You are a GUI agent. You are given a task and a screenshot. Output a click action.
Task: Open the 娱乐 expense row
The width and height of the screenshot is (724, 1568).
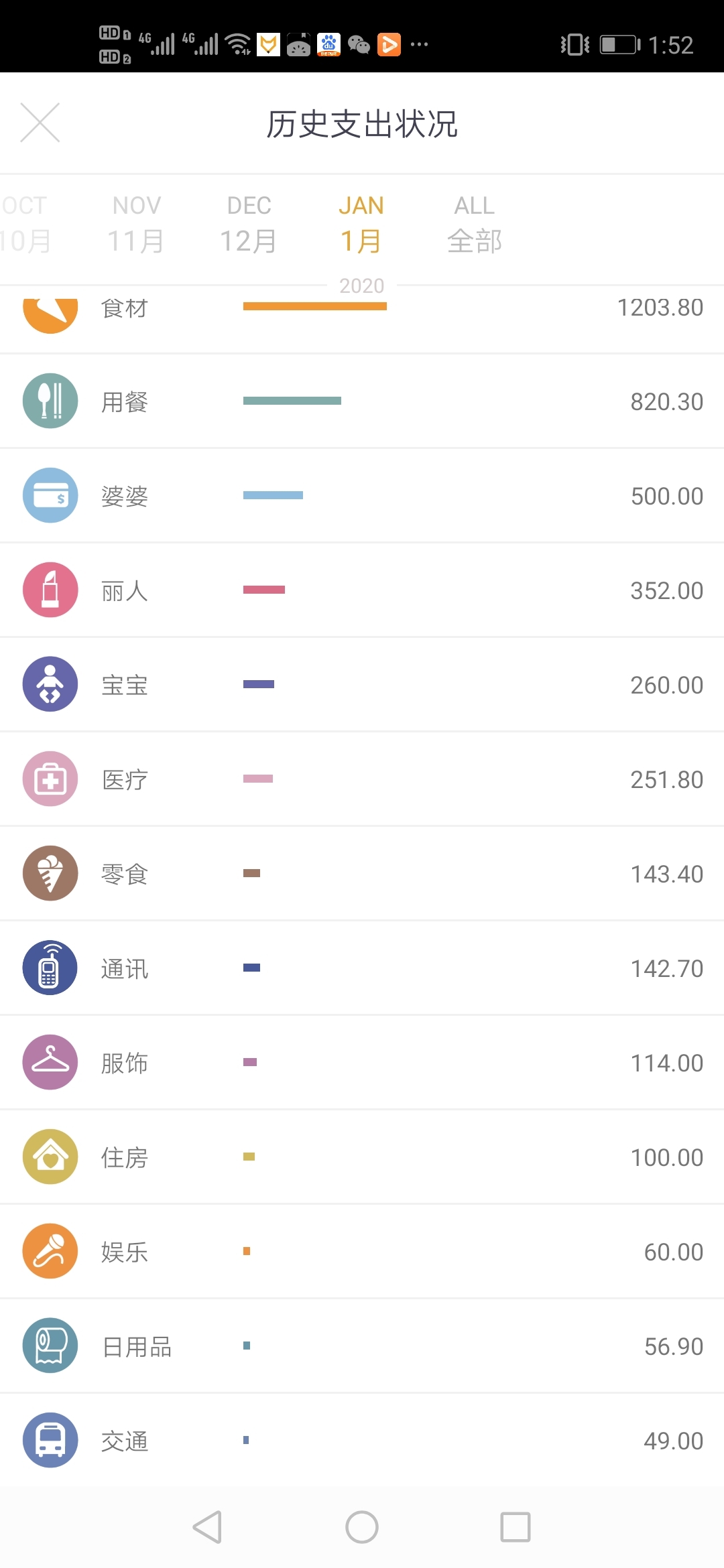click(362, 1252)
